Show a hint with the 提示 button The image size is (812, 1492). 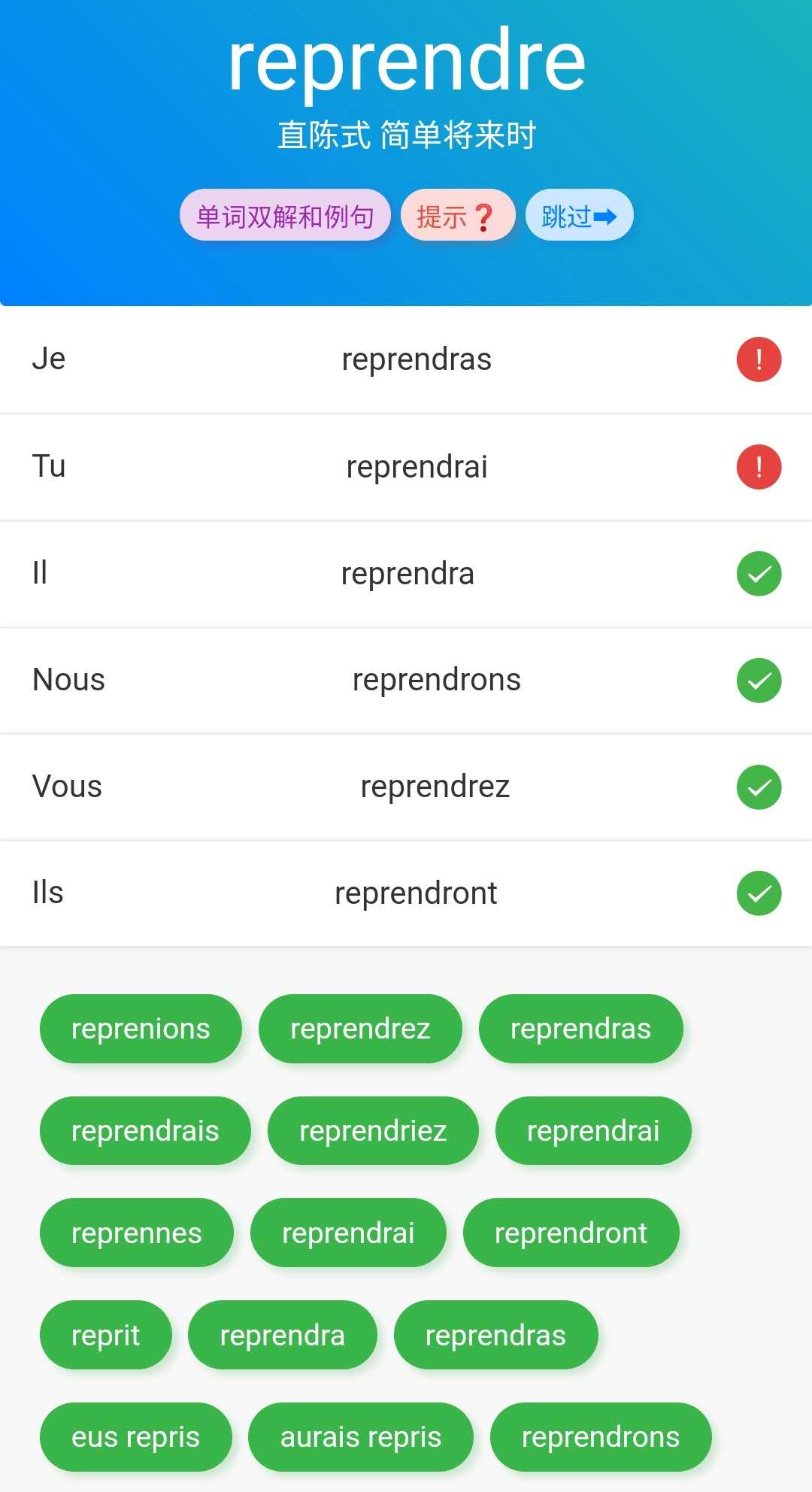pos(457,216)
